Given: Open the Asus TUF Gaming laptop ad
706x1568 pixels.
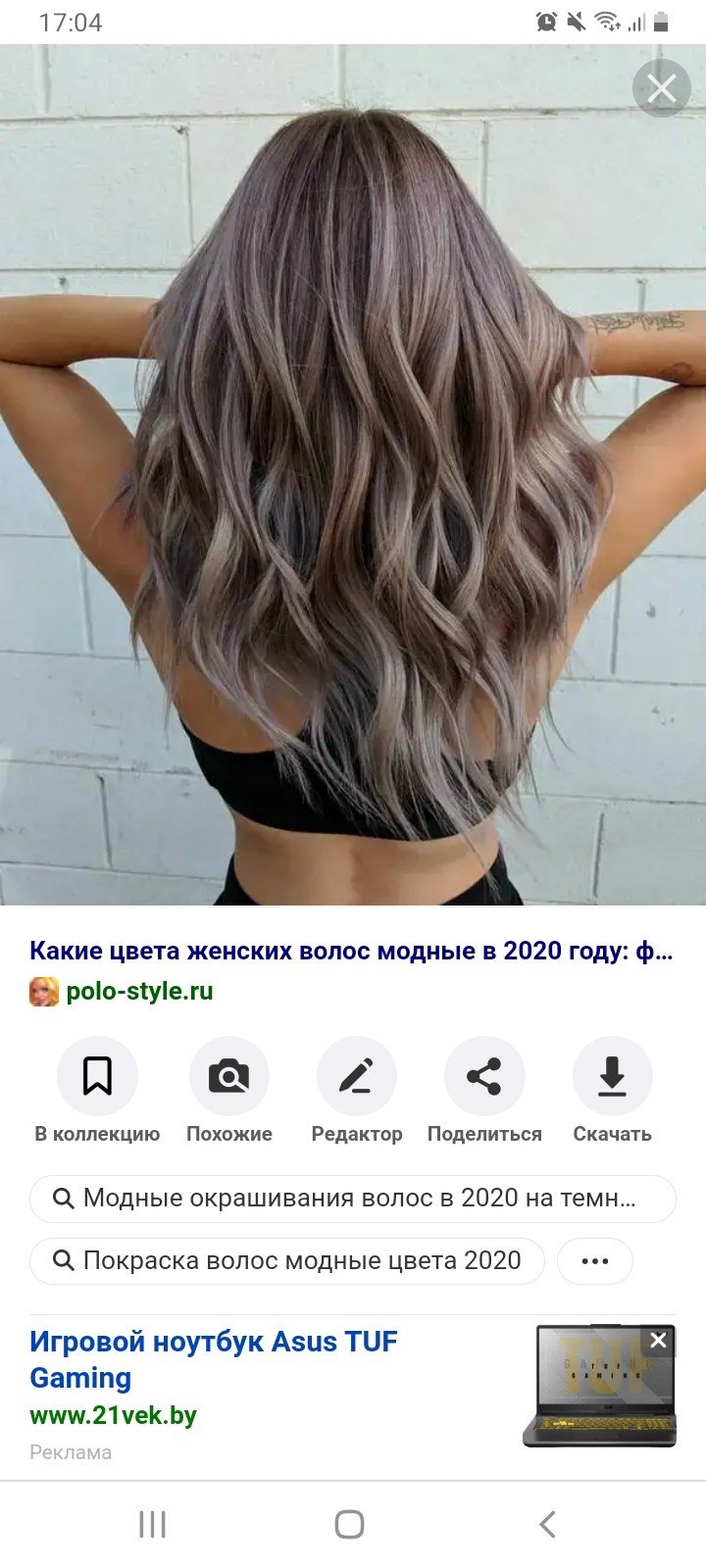Looking at the screenshot, I should 214,1359.
